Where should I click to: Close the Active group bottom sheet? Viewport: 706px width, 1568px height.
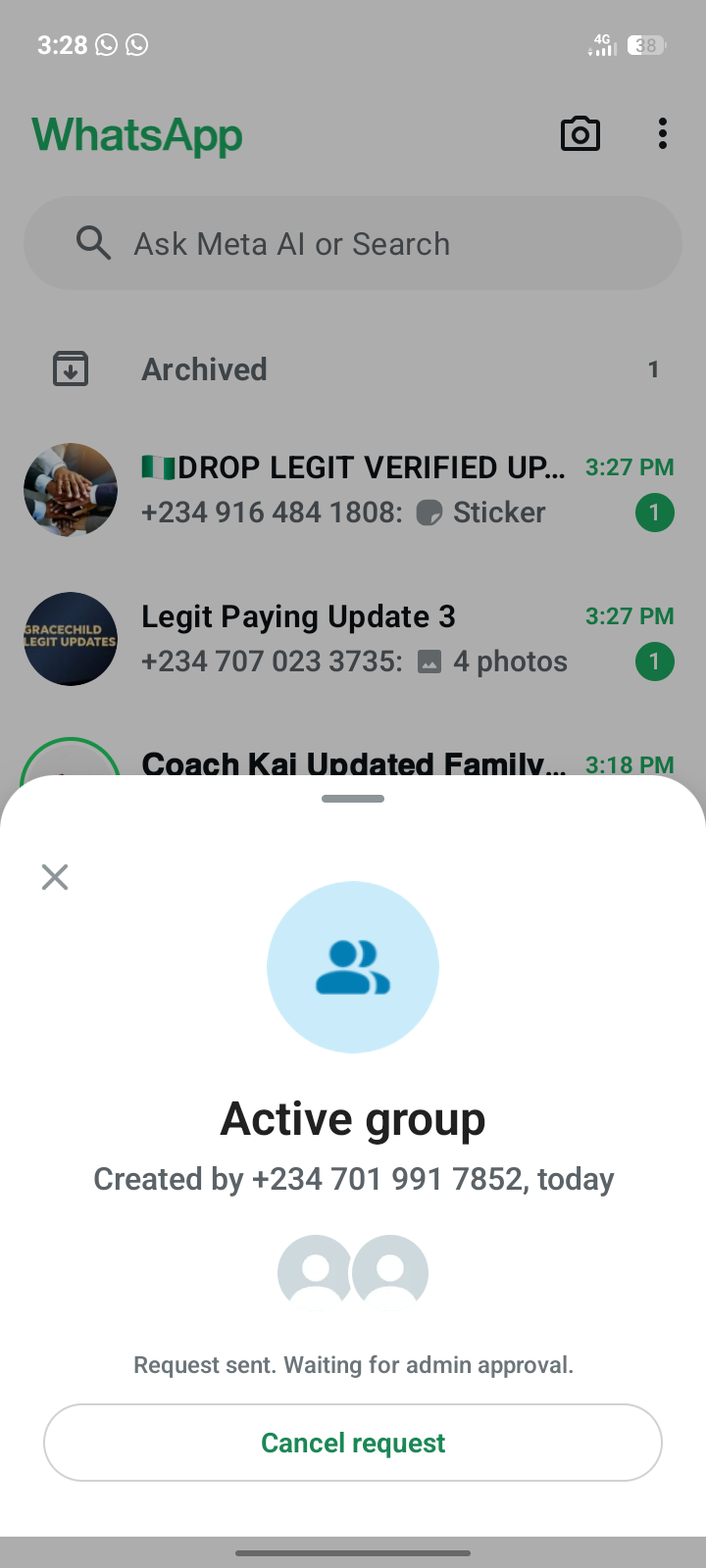click(x=55, y=877)
